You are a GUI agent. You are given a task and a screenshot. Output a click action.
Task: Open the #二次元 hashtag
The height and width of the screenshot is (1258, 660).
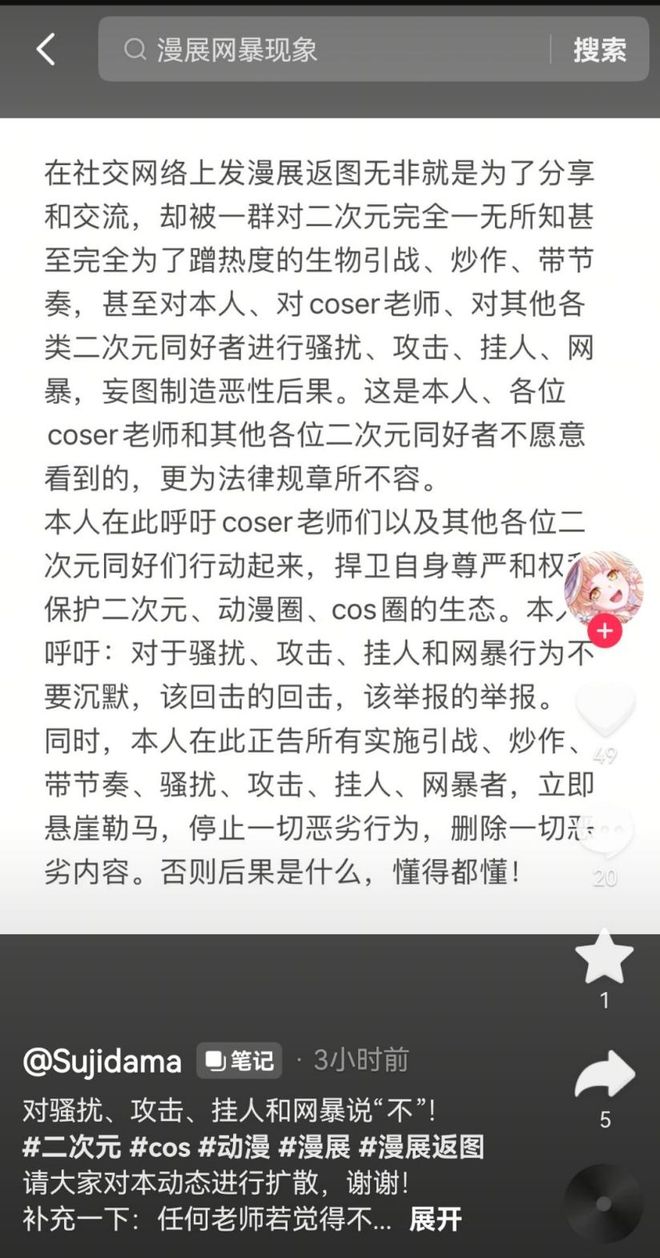click(x=72, y=1146)
